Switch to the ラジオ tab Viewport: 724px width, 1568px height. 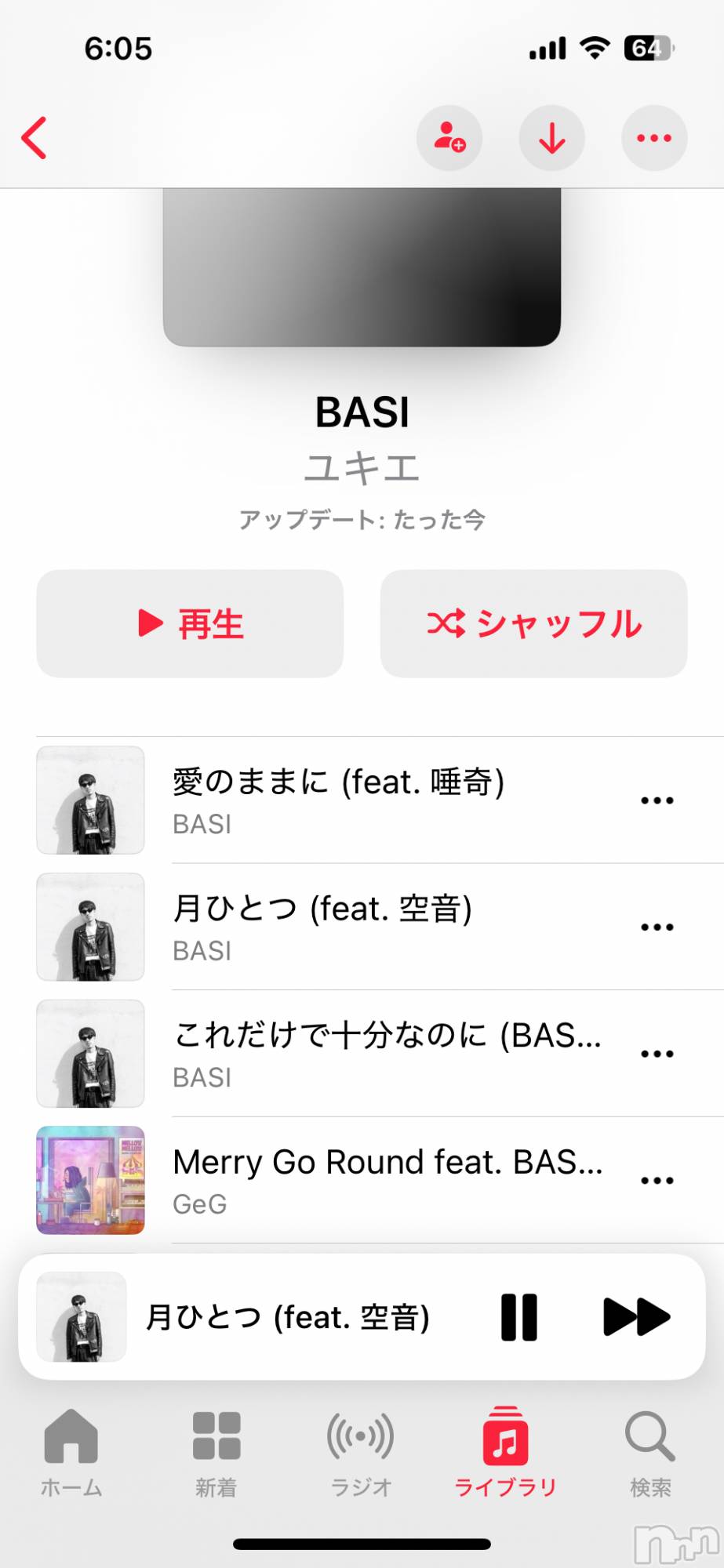tap(361, 1452)
